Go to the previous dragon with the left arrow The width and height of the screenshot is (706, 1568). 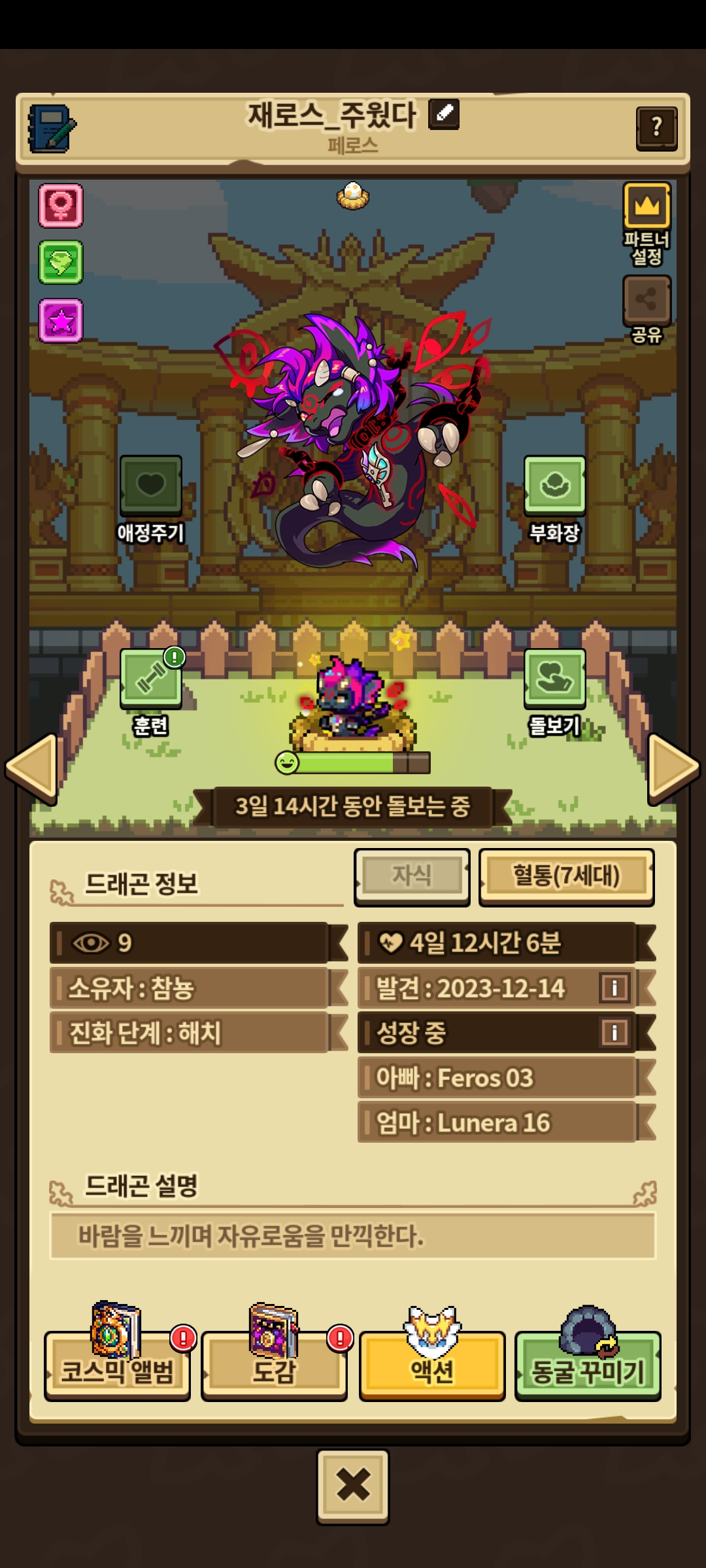point(31,769)
